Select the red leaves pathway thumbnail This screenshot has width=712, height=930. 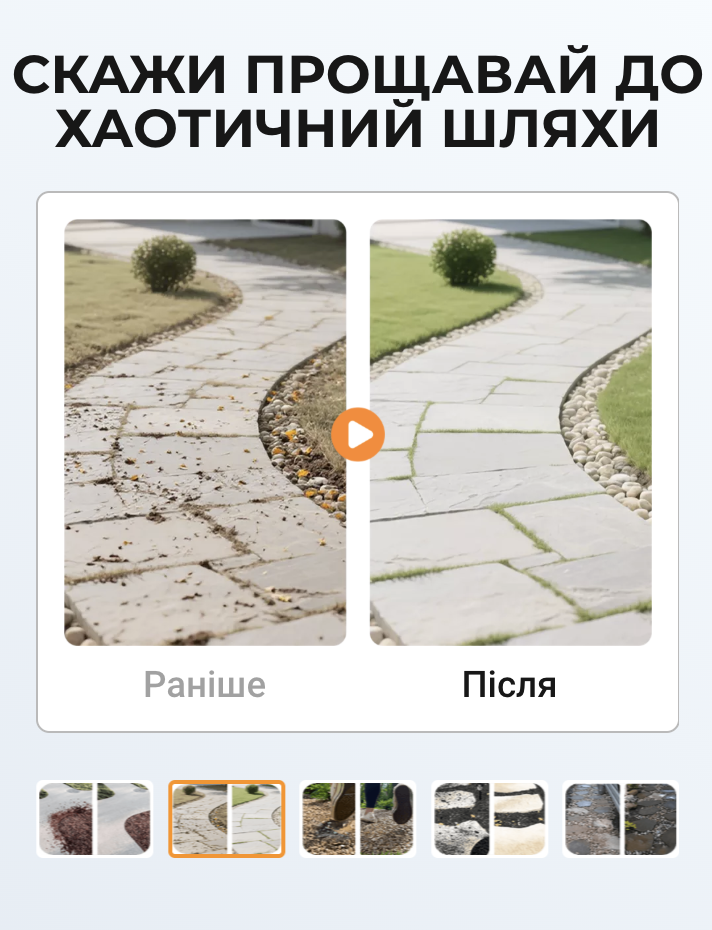click(x=95, y=819)
